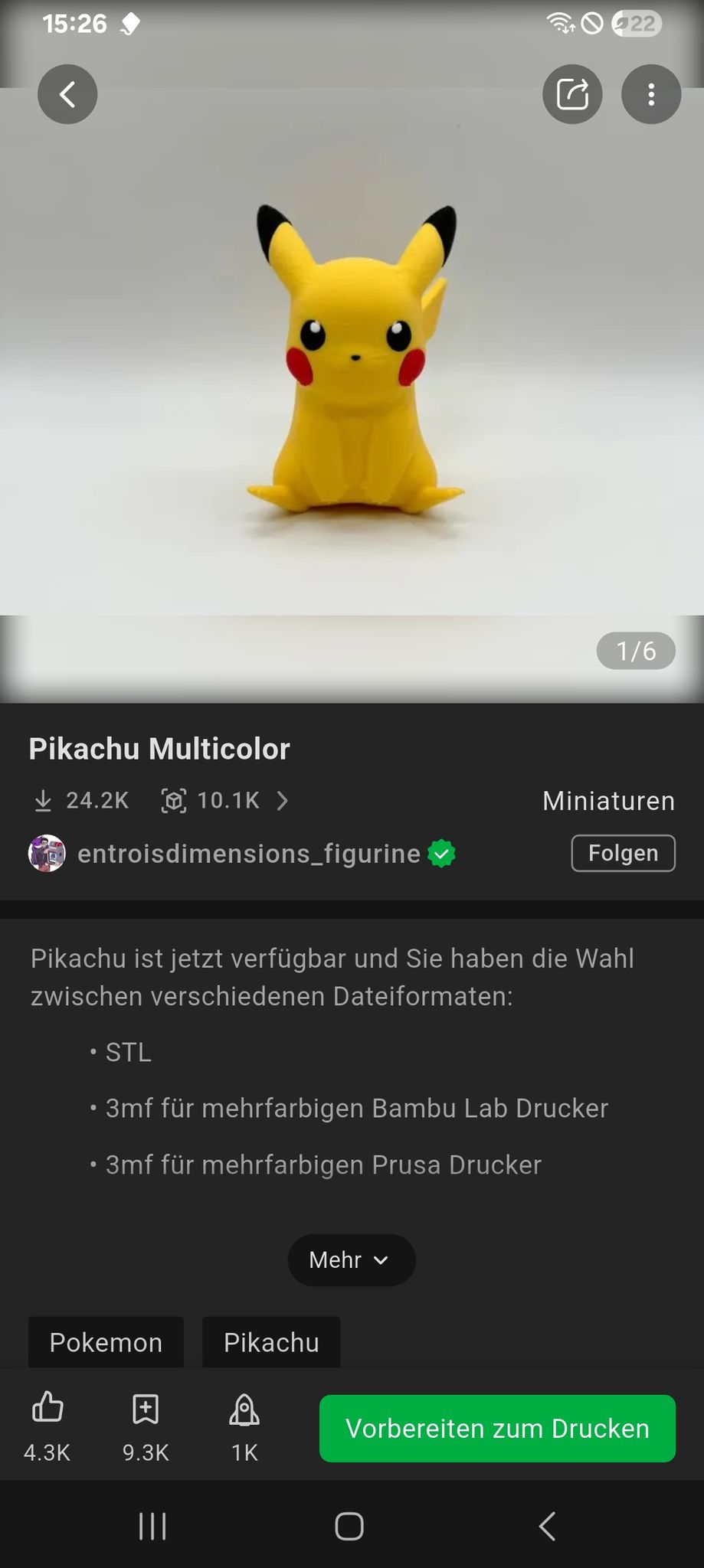
Task: Open entroisdimensions_figurine profile
Action: click(248, 854)
